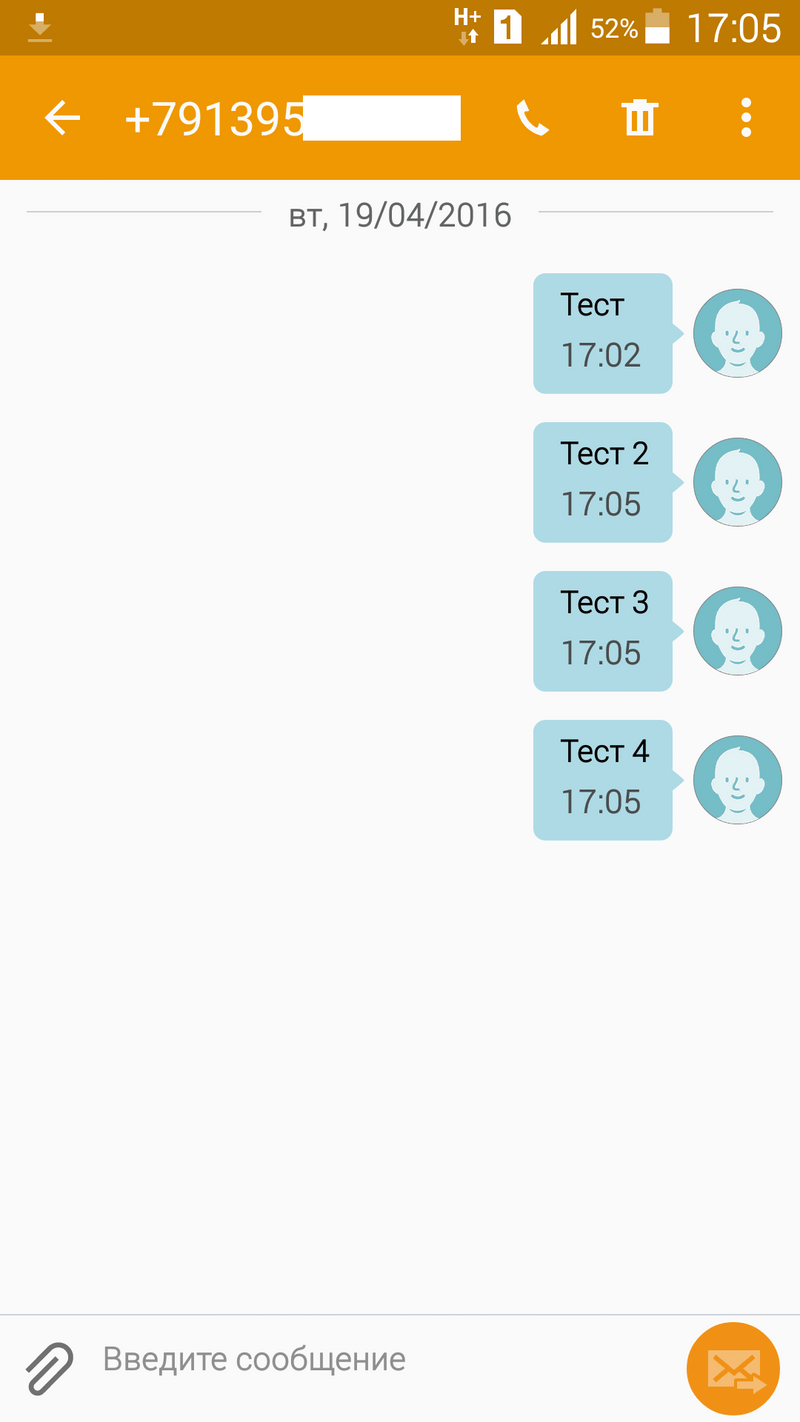Viewport: 800px width, 1422px height.
Task: Attach a file with the paperclip
Action: 50,1367
